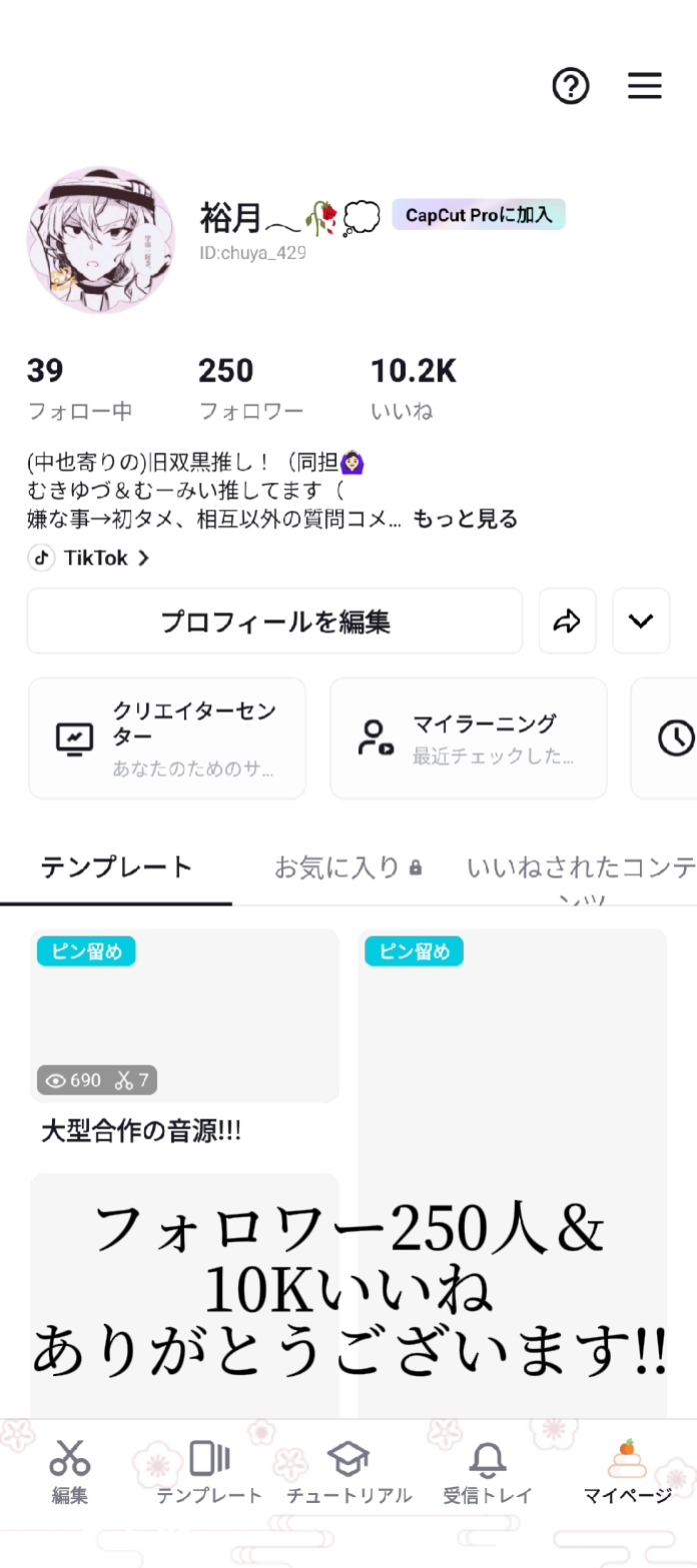Select the マイページ tab
The image size is (697, 1568).
coord(627,1472)
